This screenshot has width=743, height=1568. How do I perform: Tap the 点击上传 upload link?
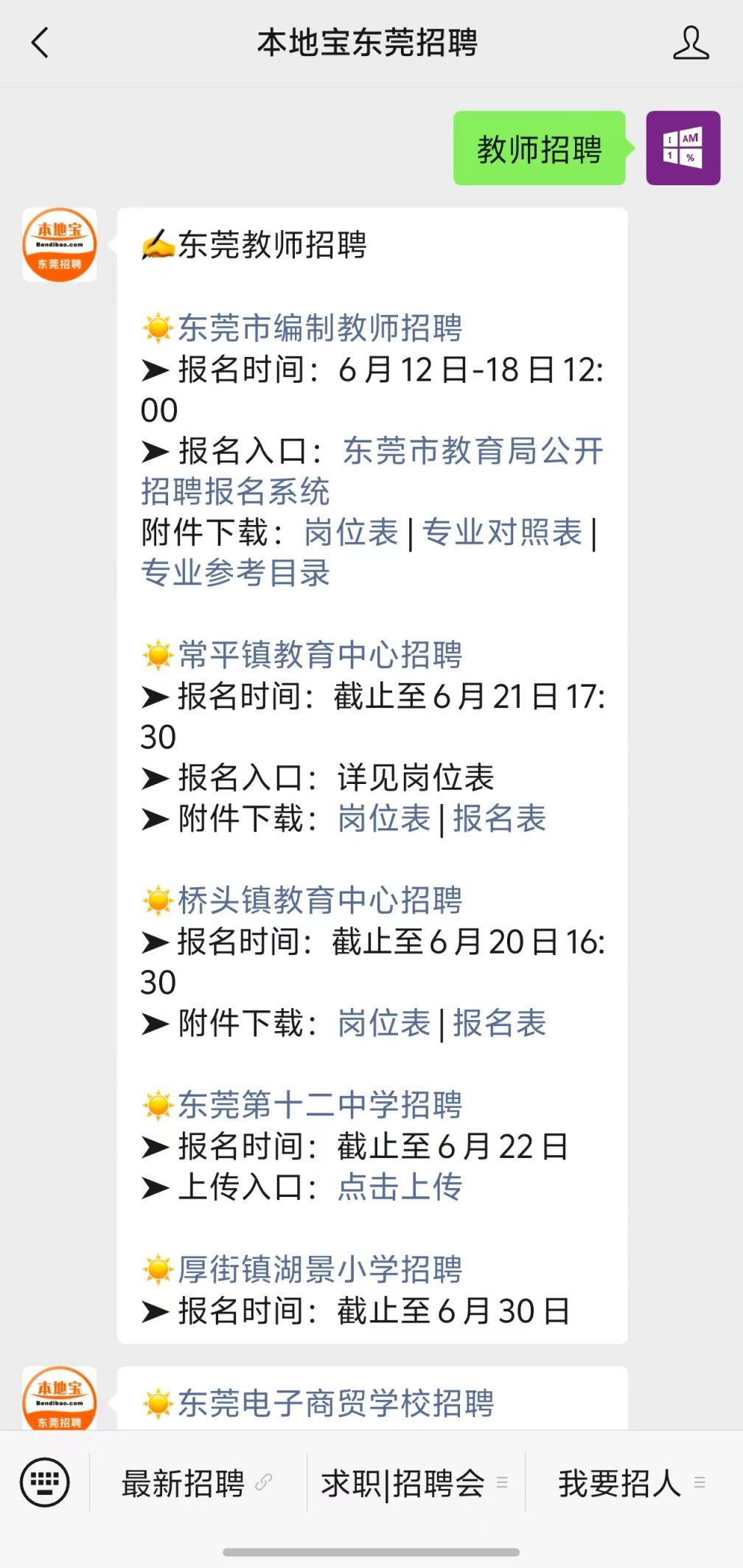[x=400, y=1187]
